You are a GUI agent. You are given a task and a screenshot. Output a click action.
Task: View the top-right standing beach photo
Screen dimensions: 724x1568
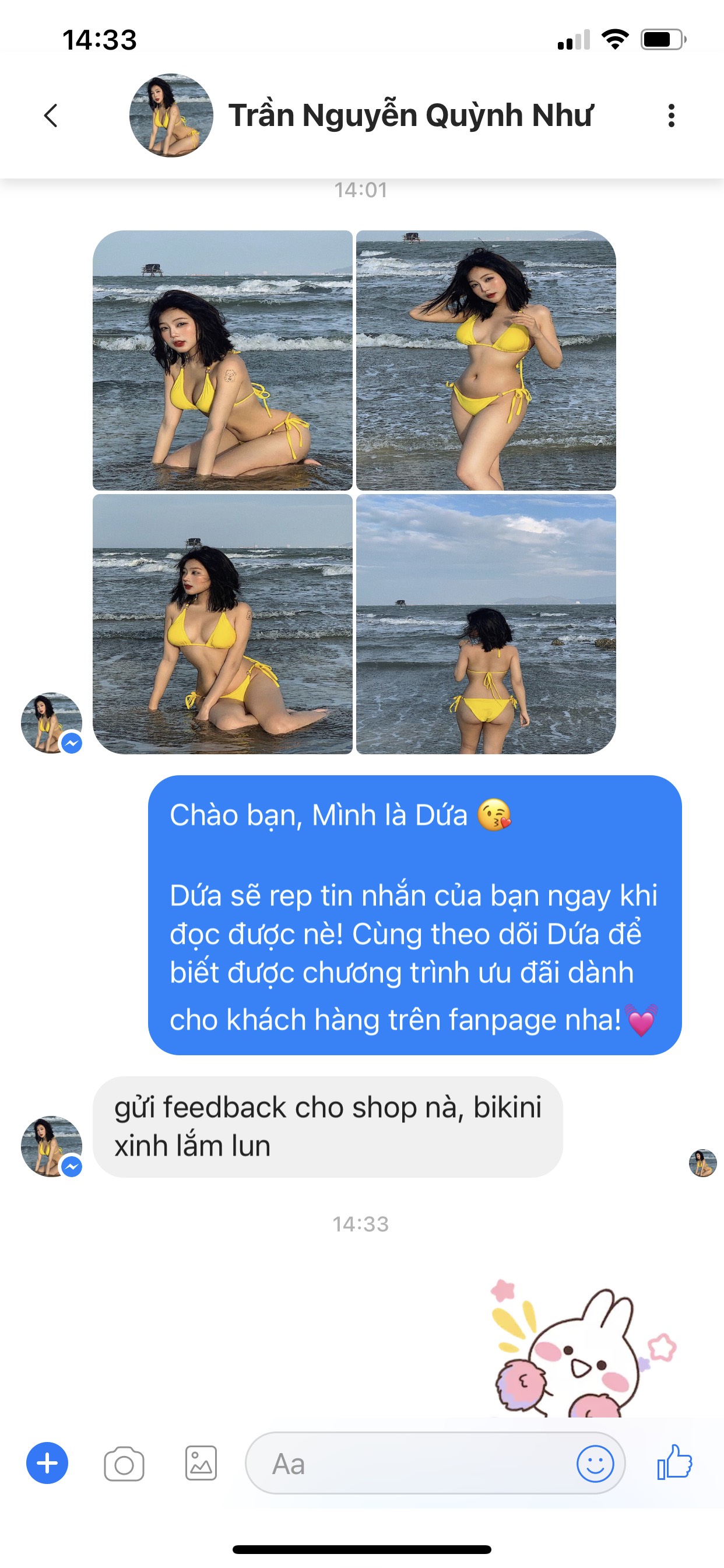pyautogui.click(x=486, y=360)
